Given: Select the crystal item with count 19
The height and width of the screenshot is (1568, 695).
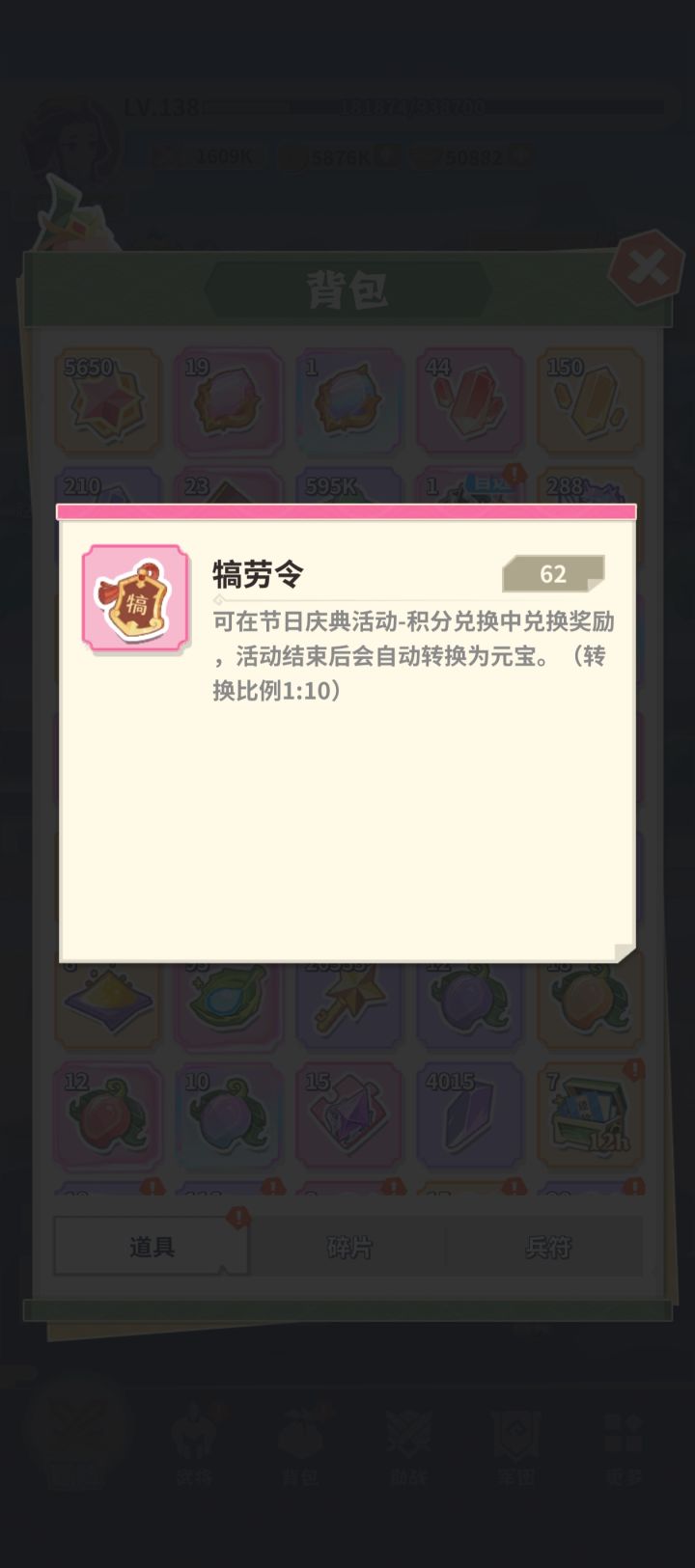Looking at the screenshot, I should (x=227, y=400).
